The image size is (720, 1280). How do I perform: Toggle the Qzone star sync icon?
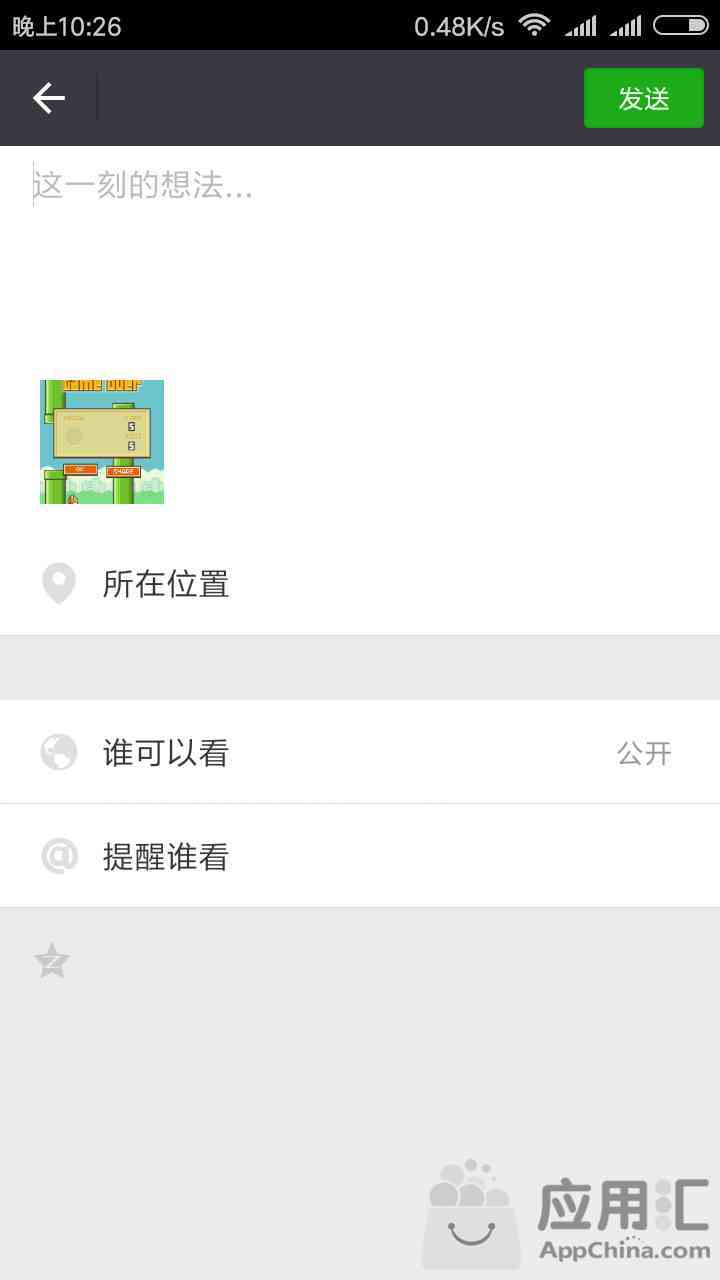click(x=52, y=962)
